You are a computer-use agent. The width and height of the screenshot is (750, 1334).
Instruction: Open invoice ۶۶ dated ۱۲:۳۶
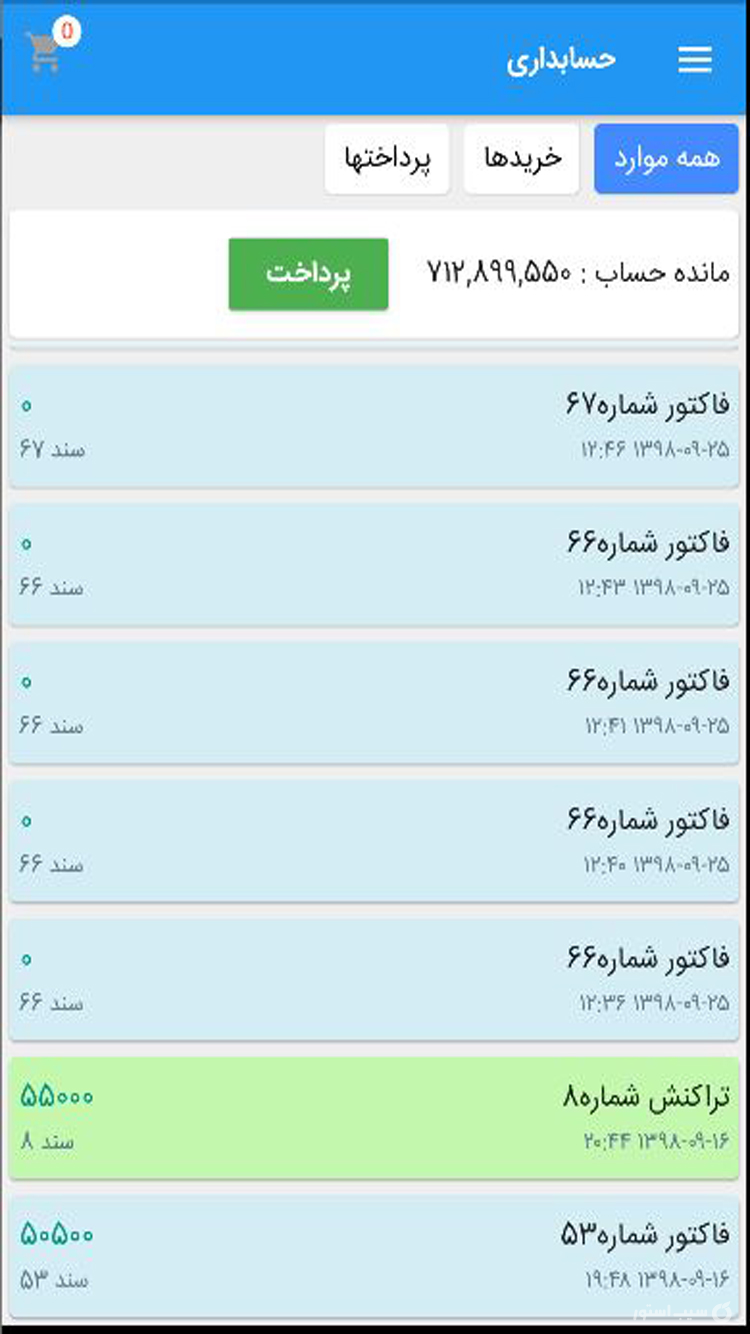[651, 958]
